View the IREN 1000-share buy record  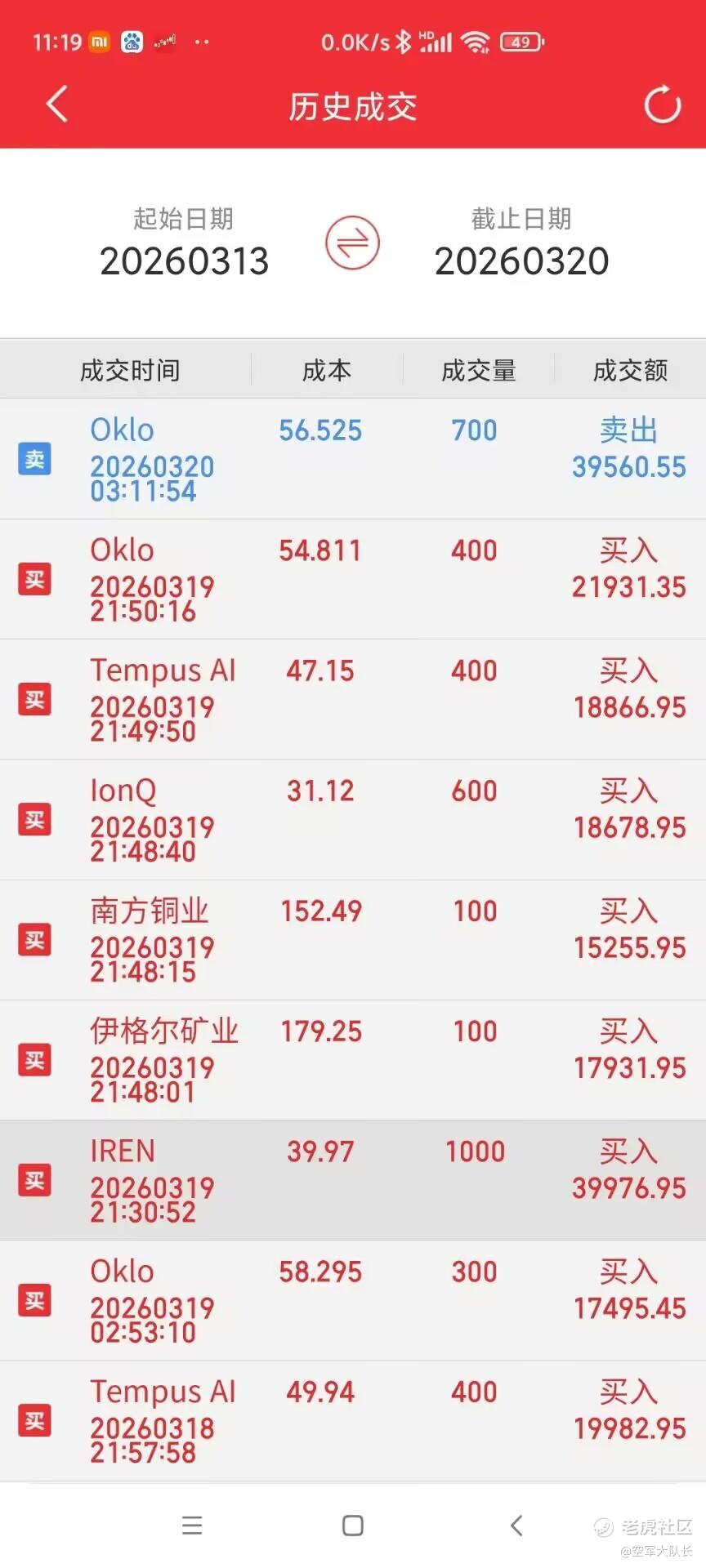(x=353, y=1179)
